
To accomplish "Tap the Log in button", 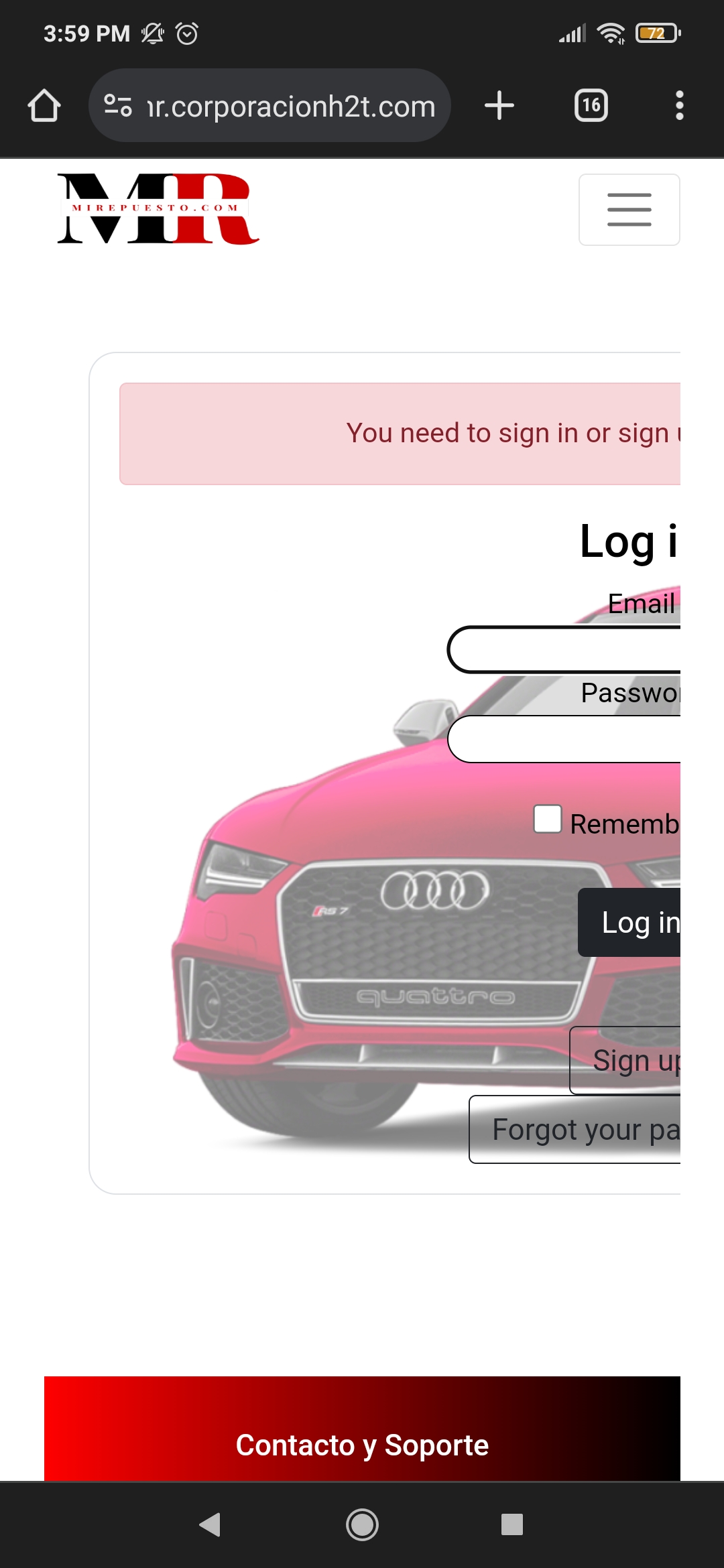I will [630, 922].
